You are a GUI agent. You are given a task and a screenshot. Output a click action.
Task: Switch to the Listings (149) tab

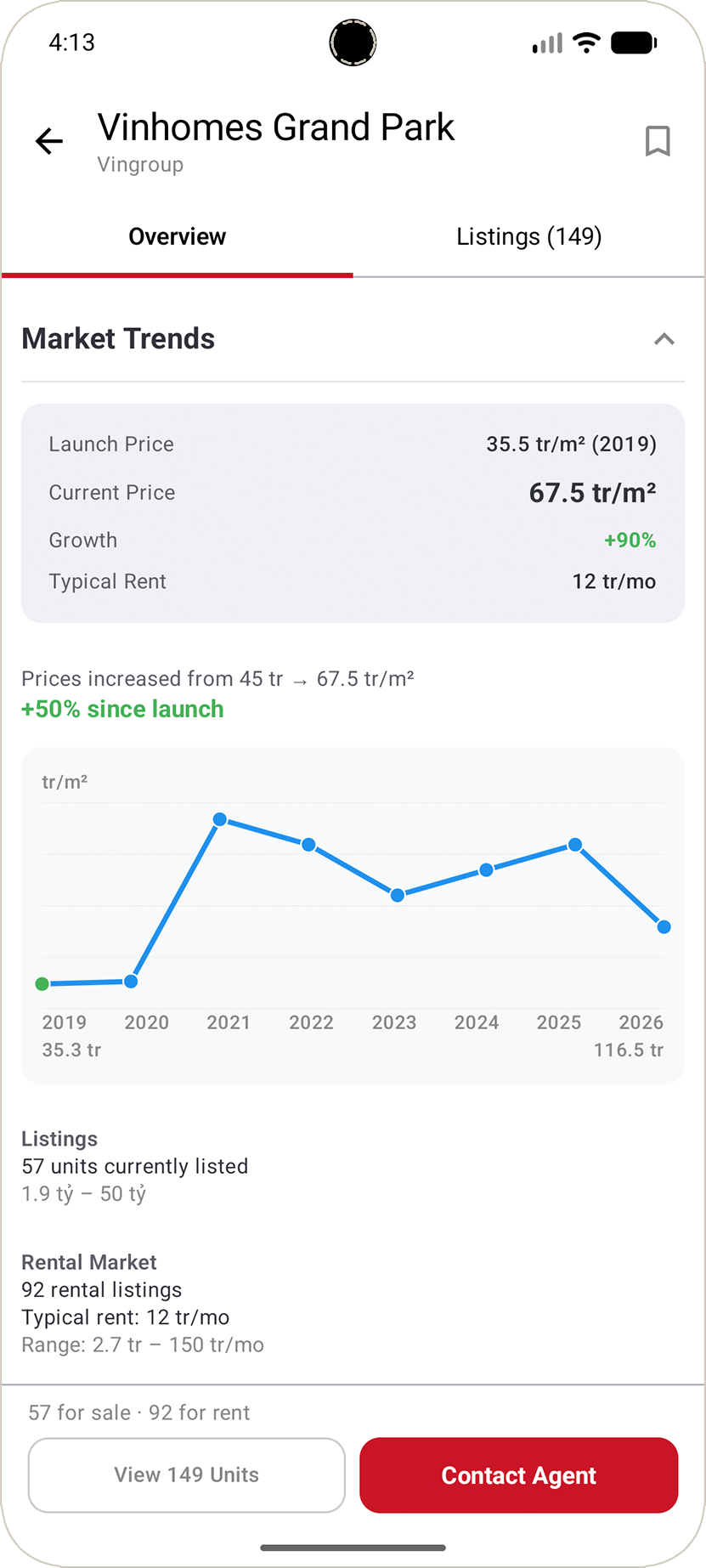click(528, 237)
